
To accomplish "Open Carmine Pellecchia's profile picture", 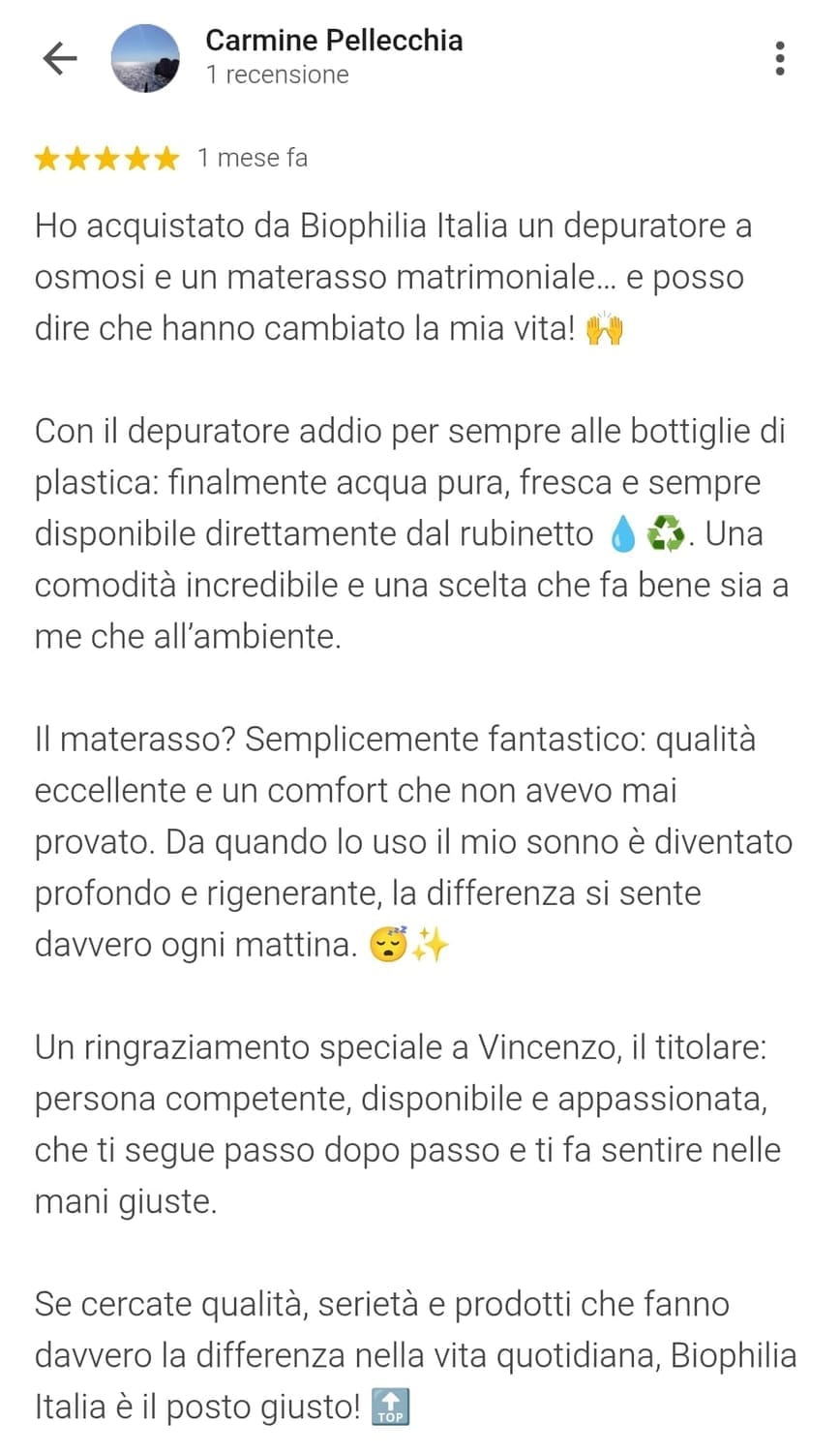I will 146,59.
